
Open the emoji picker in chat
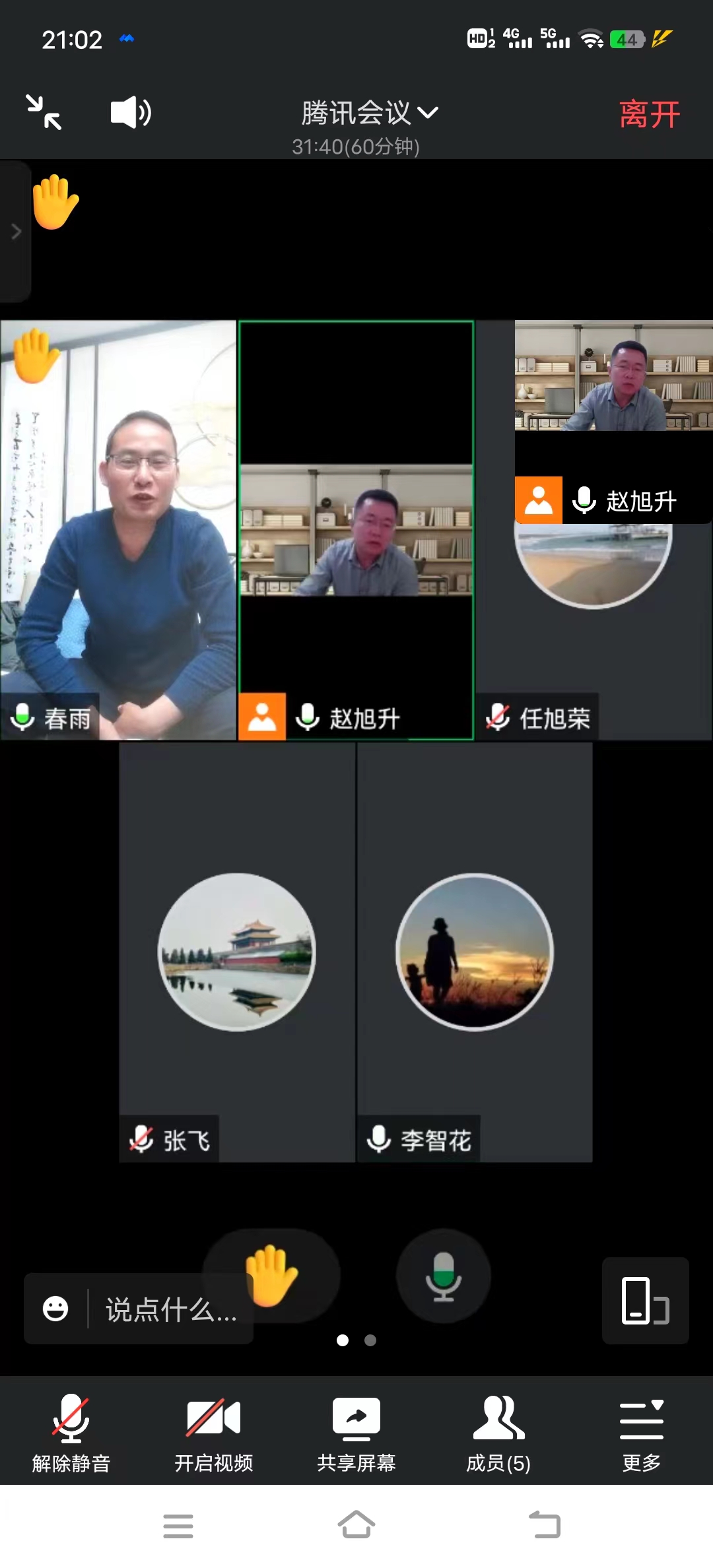click(55, 1309)
